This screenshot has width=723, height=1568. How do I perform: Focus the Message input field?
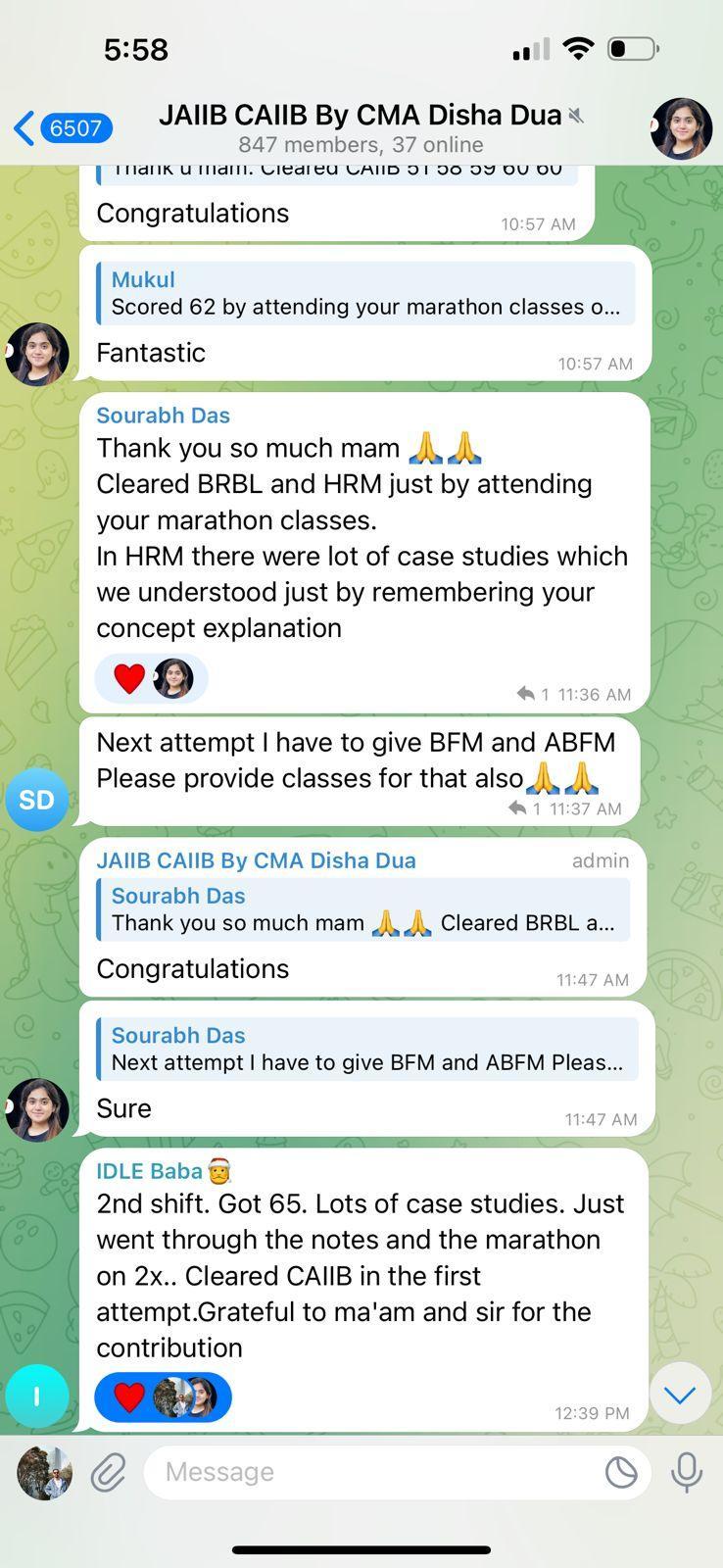[372, 1472]
